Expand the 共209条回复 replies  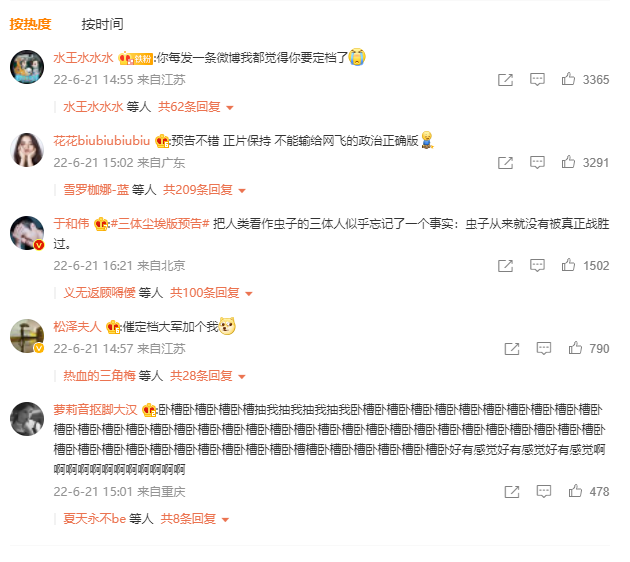[203, 189]
